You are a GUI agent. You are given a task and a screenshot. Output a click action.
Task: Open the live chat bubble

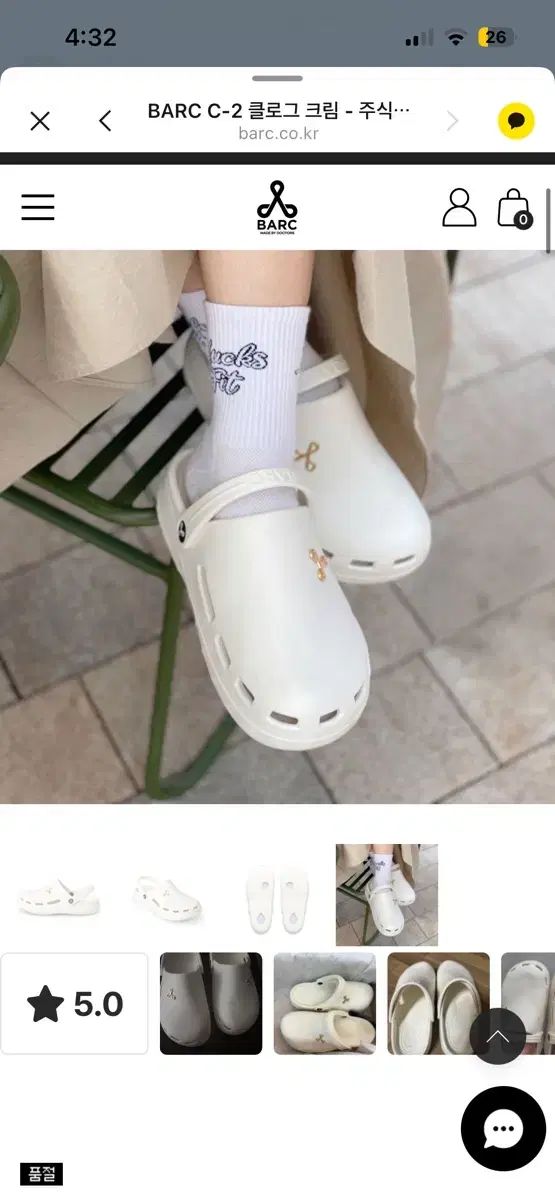coord(503,1128)
